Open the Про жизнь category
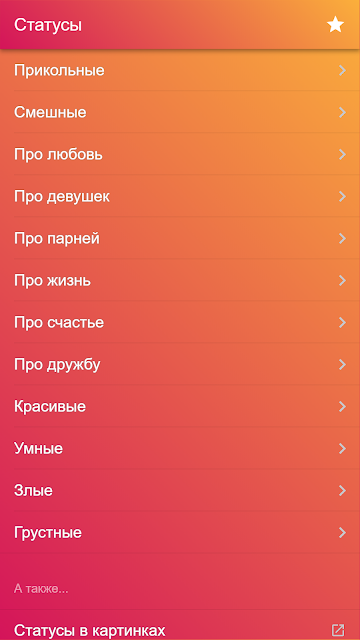 point(180,280)
